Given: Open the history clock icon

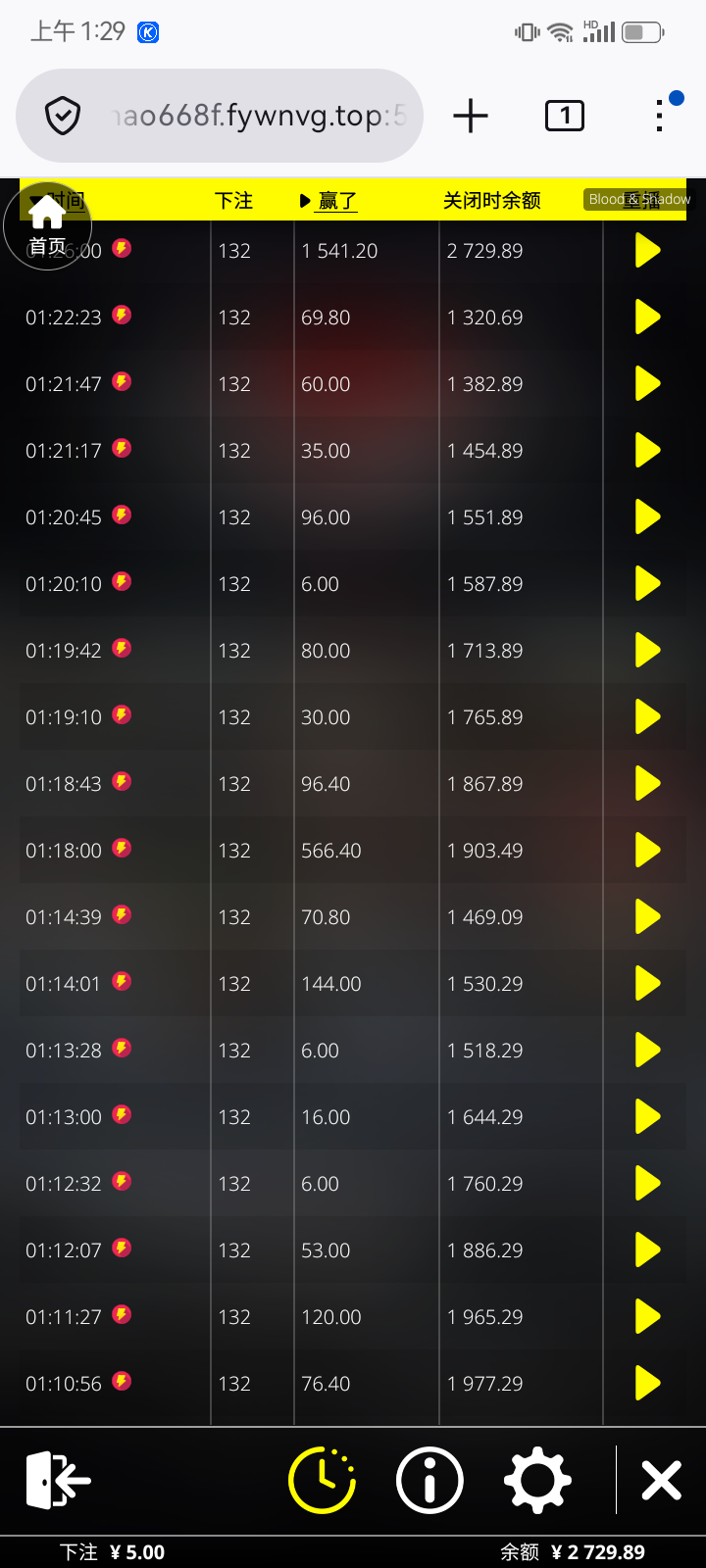Looking at the screenshot, I should click(322, 1480).
